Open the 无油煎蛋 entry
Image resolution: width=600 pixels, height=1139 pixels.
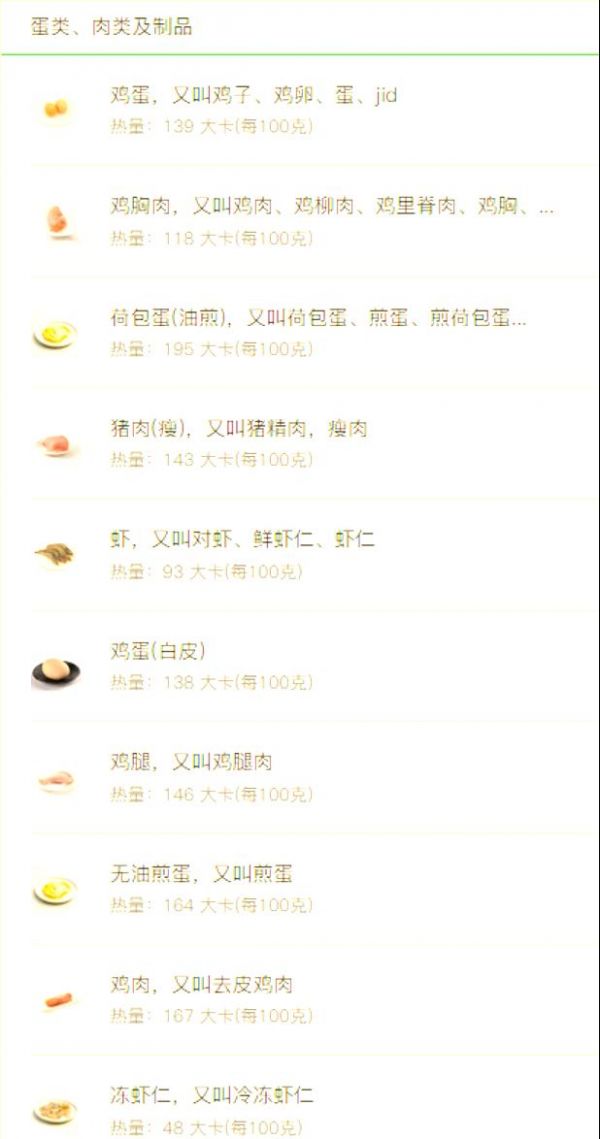pyautogui.click(x=300, y=888)
